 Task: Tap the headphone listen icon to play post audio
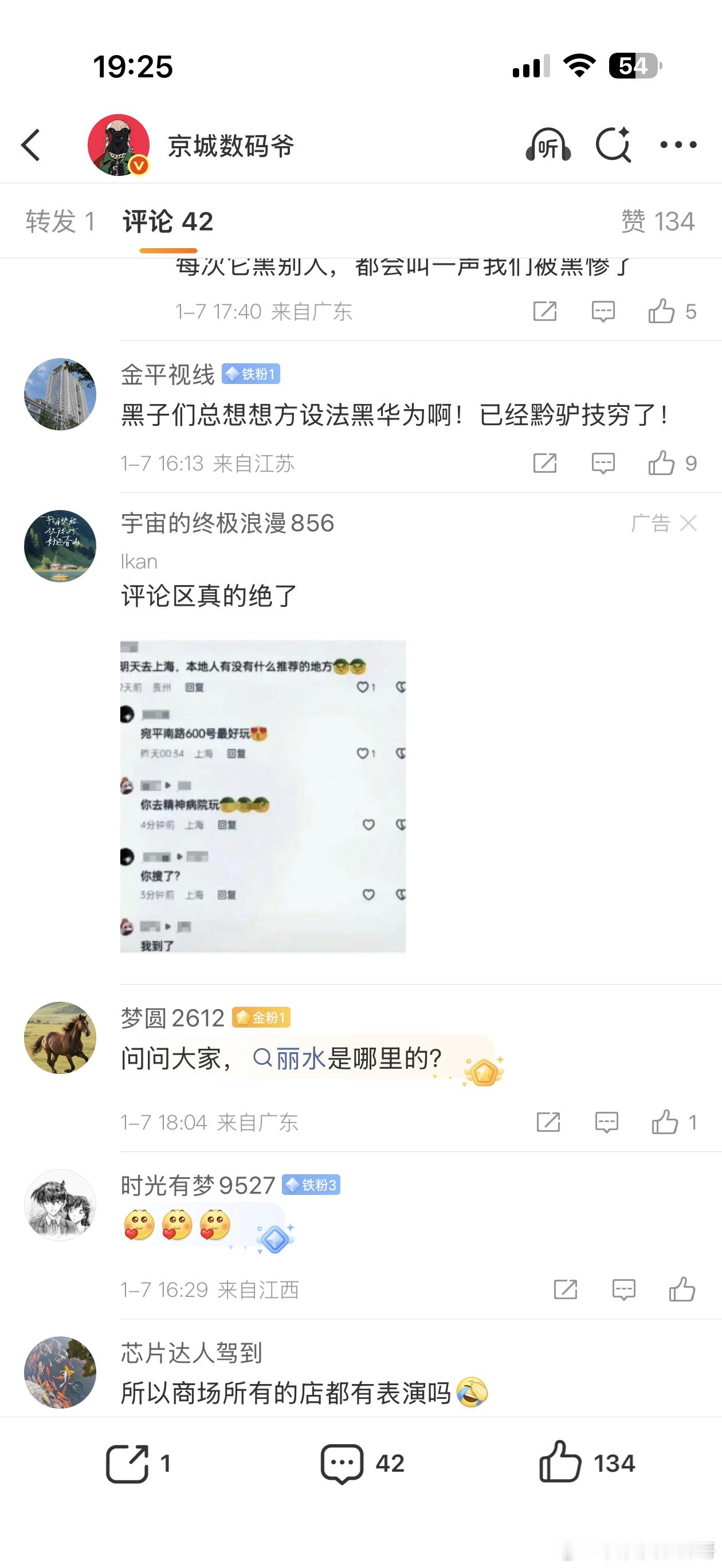(549, 145)
